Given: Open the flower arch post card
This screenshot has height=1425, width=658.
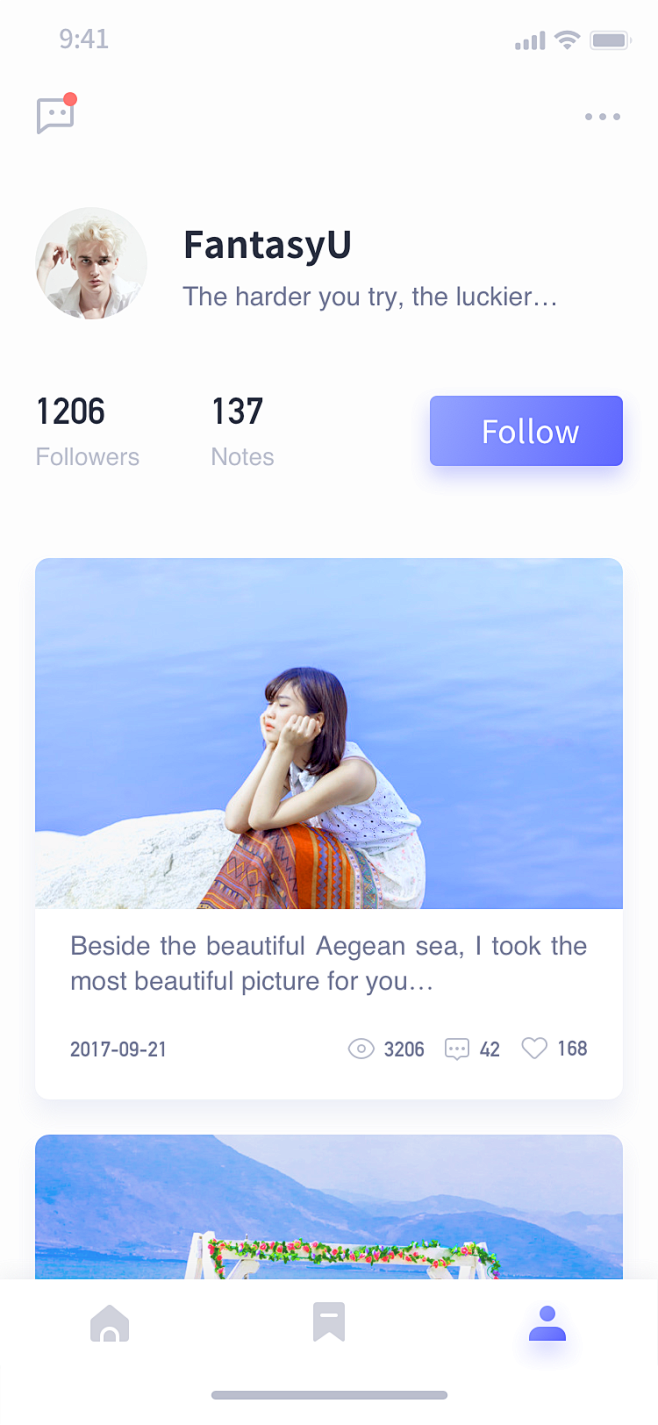Looking at the screenshot, I should 328,1210.
